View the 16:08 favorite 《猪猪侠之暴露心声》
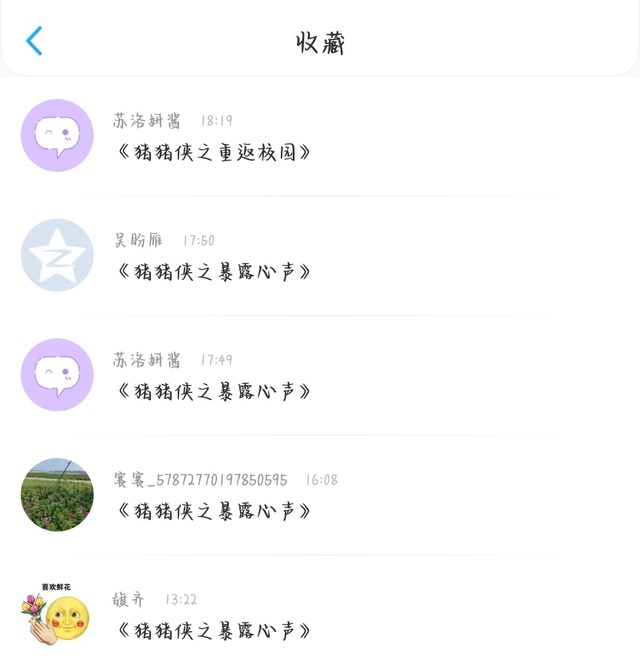 214,511
